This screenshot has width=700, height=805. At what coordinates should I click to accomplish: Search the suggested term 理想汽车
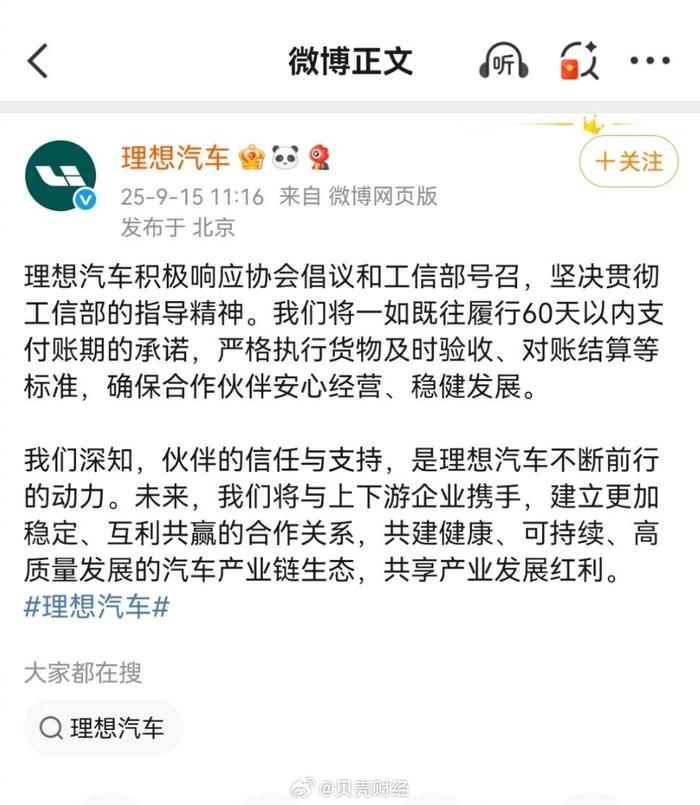(x=104, y=728)
